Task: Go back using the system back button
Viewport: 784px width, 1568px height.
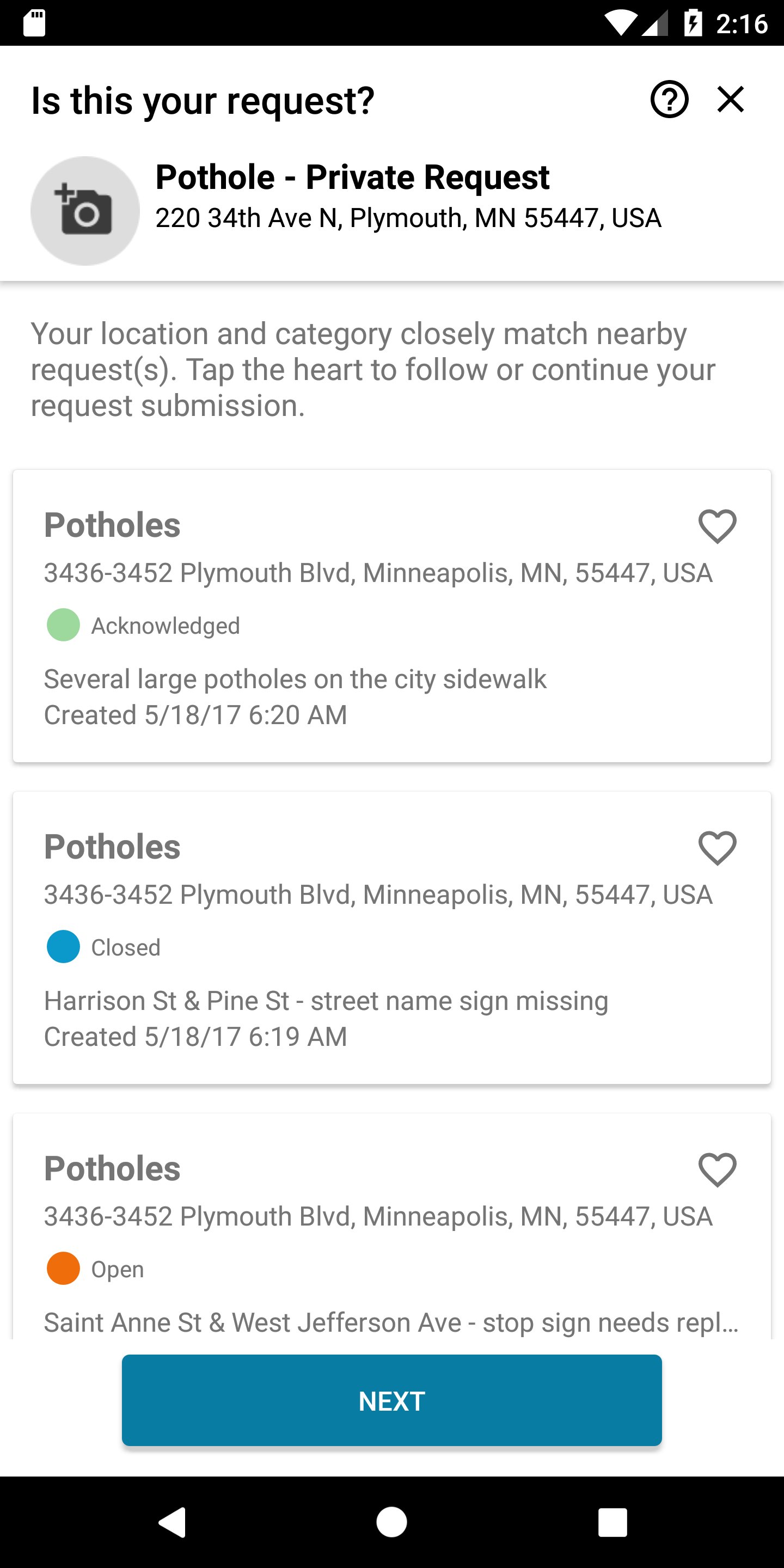Action: click(172, 1522)
